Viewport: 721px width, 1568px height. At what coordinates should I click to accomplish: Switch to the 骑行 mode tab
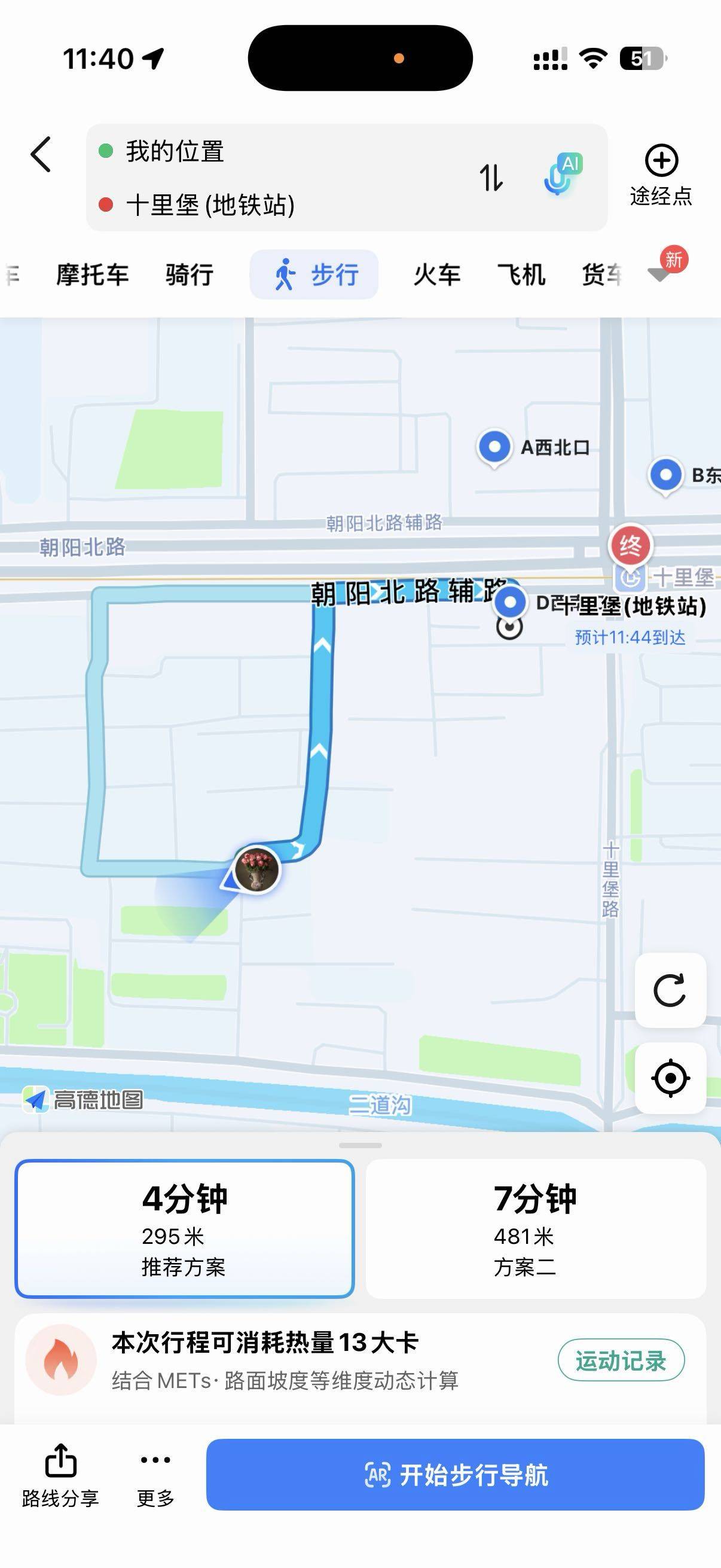[188, 275]
